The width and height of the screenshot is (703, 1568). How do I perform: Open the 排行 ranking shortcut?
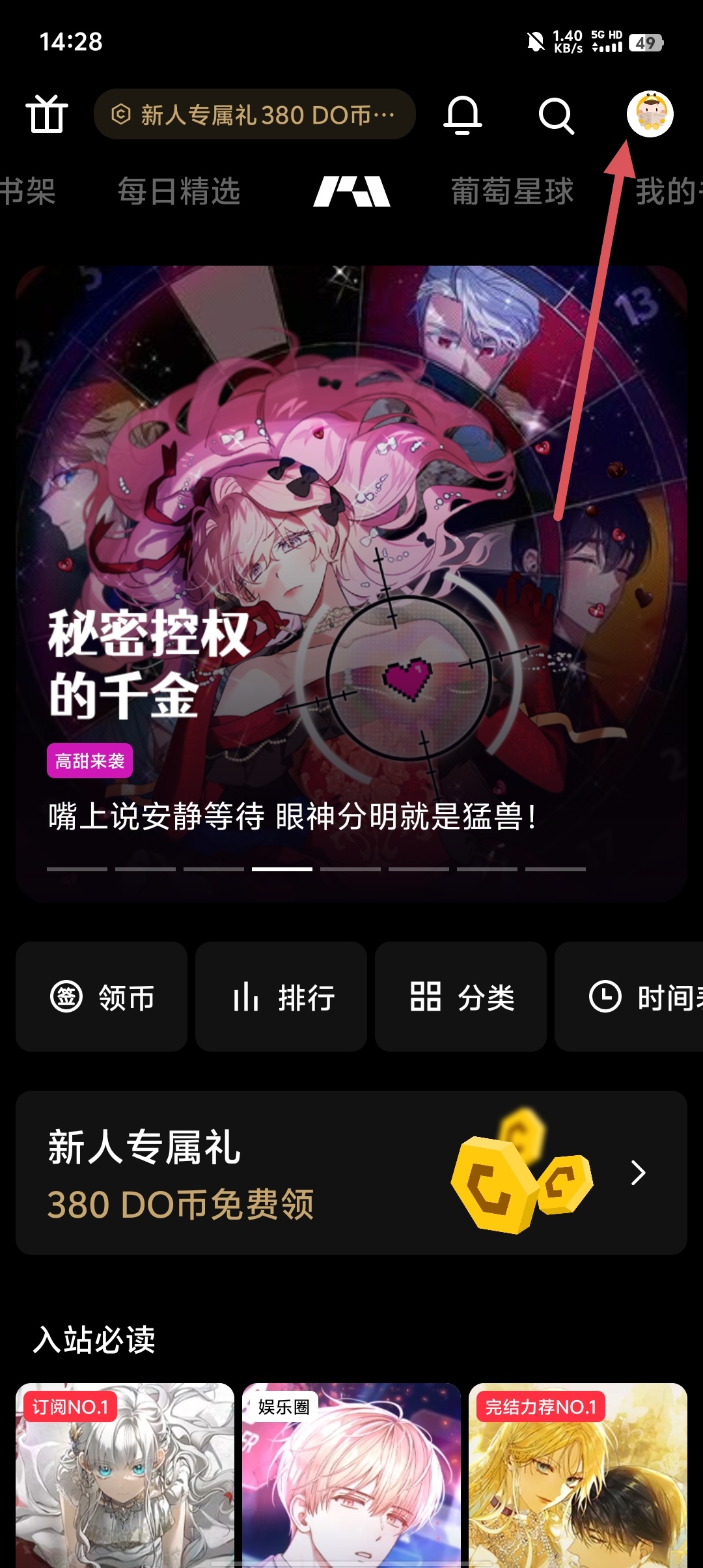[281, 996]
